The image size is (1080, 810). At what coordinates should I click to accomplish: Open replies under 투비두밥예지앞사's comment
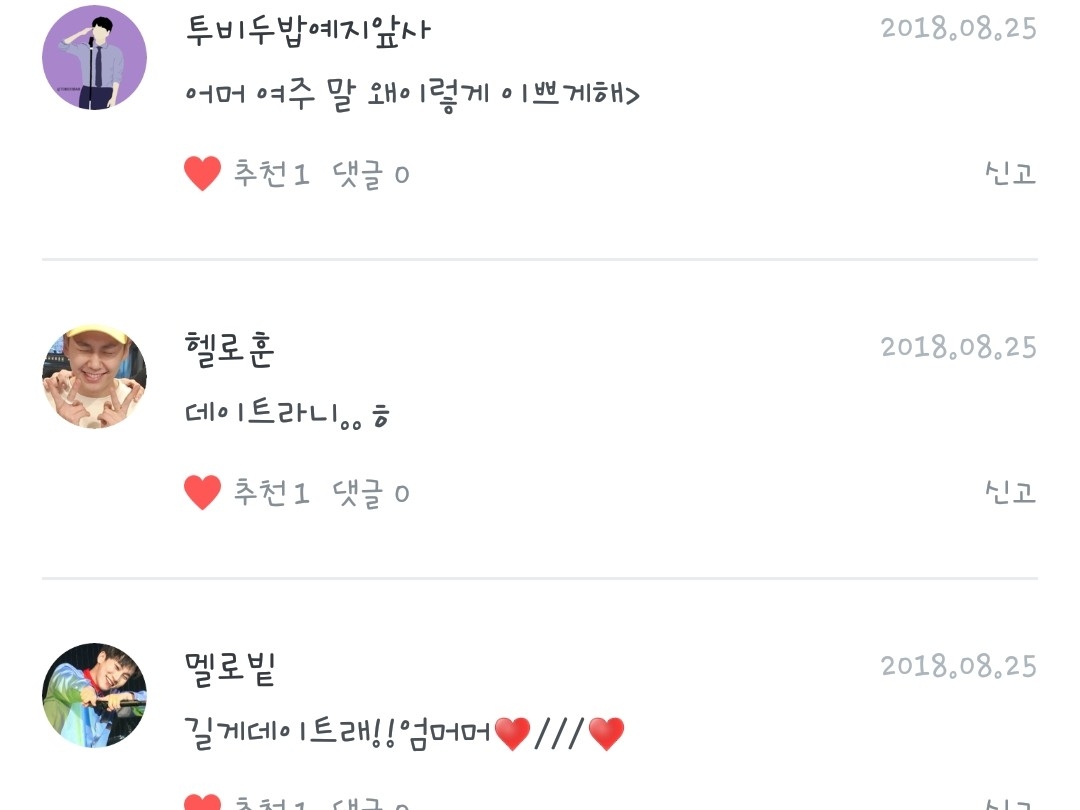point(371,174)
